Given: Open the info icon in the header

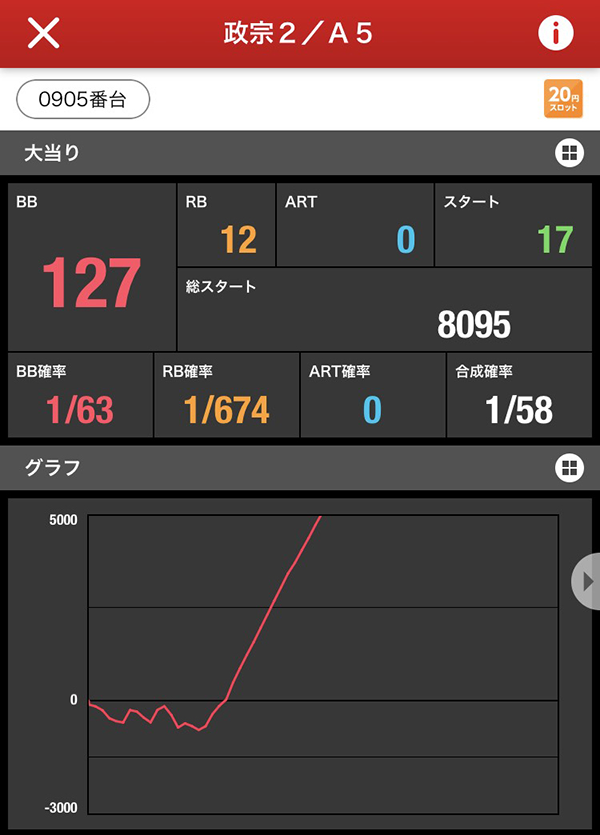Looking at the screenshot, I should pyautogui.click(x=555, y=34).
